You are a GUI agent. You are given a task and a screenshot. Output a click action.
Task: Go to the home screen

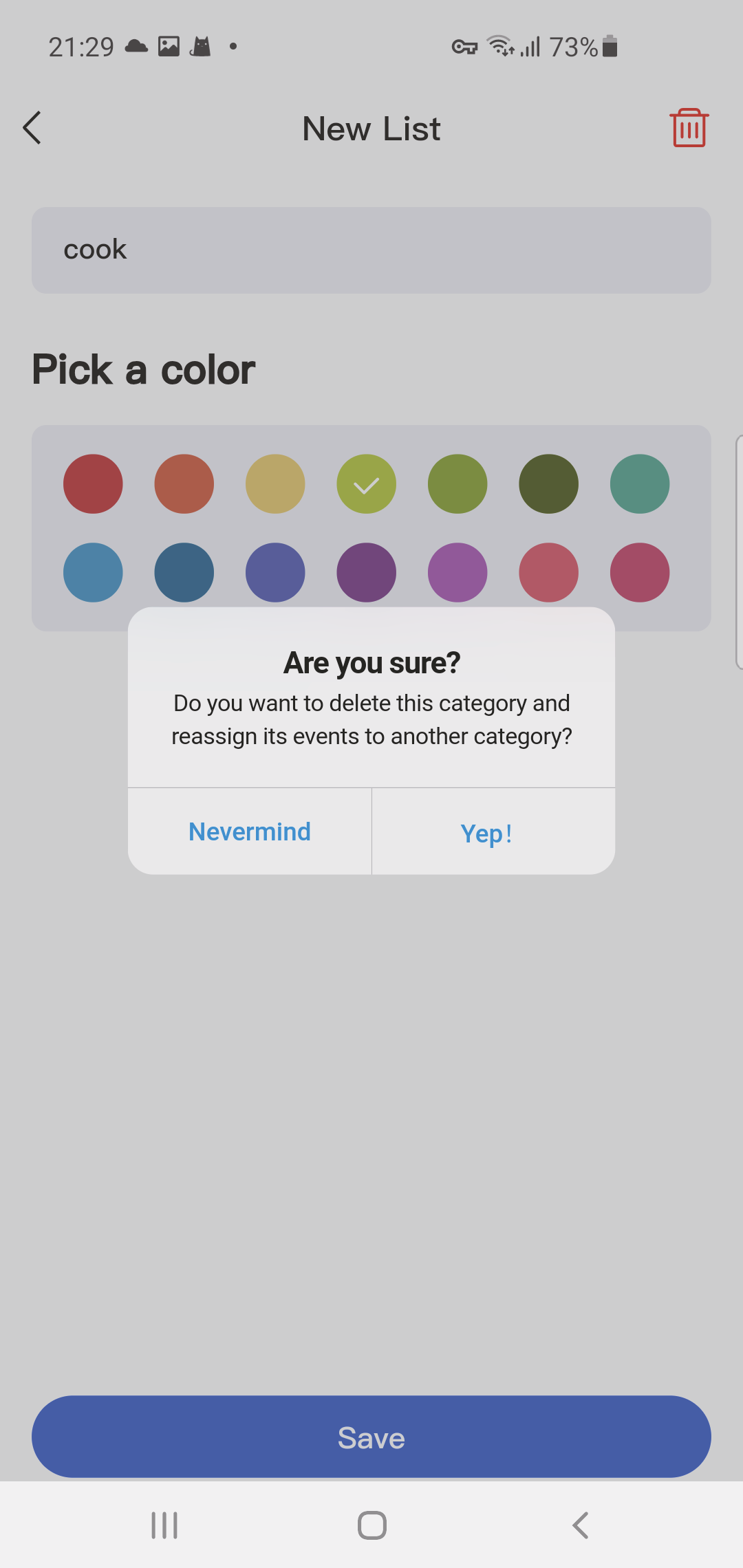(x=371, y=1525)
